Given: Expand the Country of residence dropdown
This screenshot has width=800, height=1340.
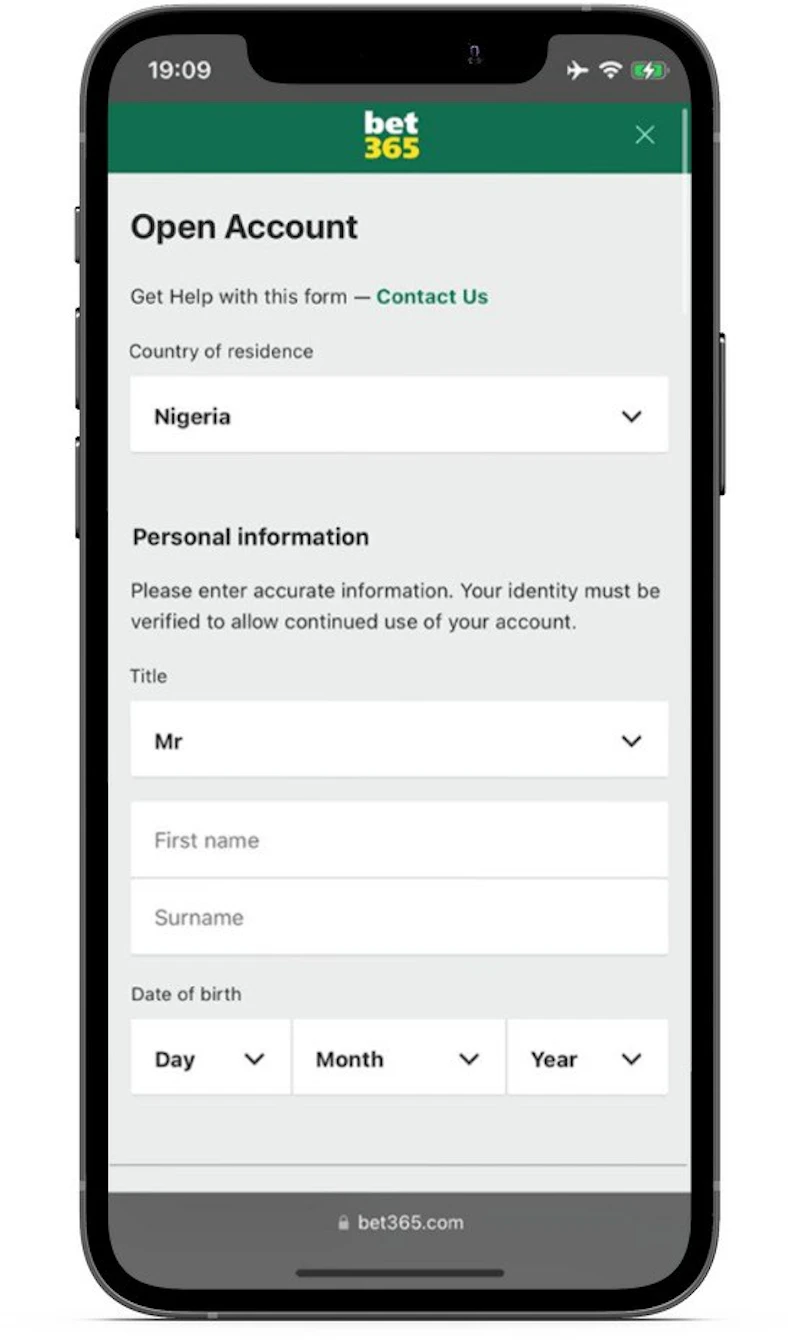Looking at the screenshot, I should point(399,416).
